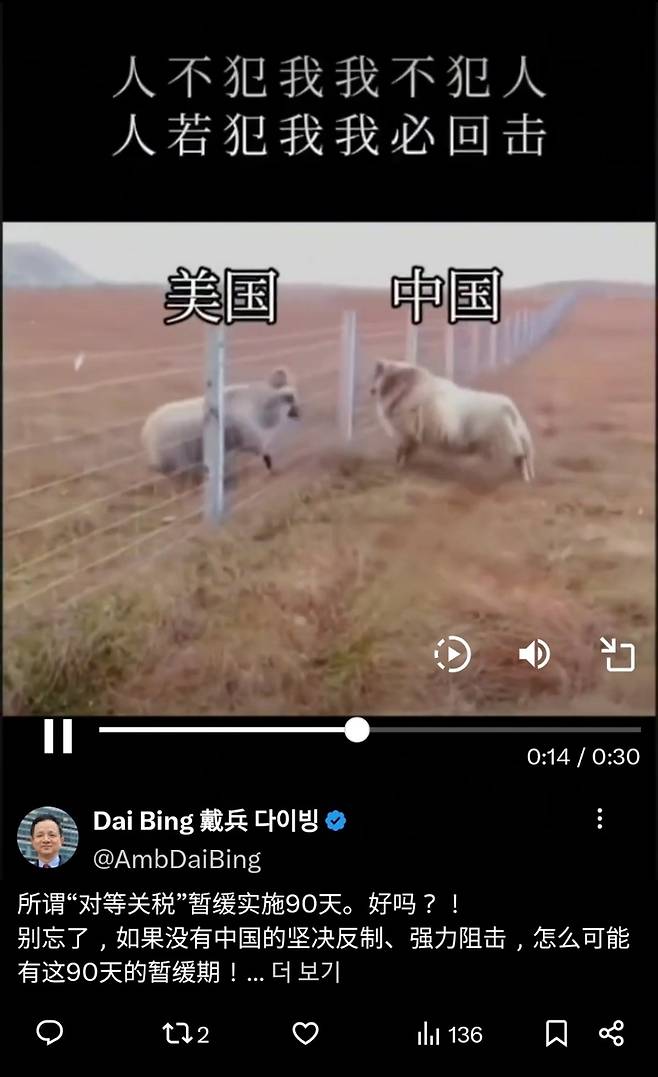Repost this tweet
Screen dimensions: 658x1077
click(185, 1033)
